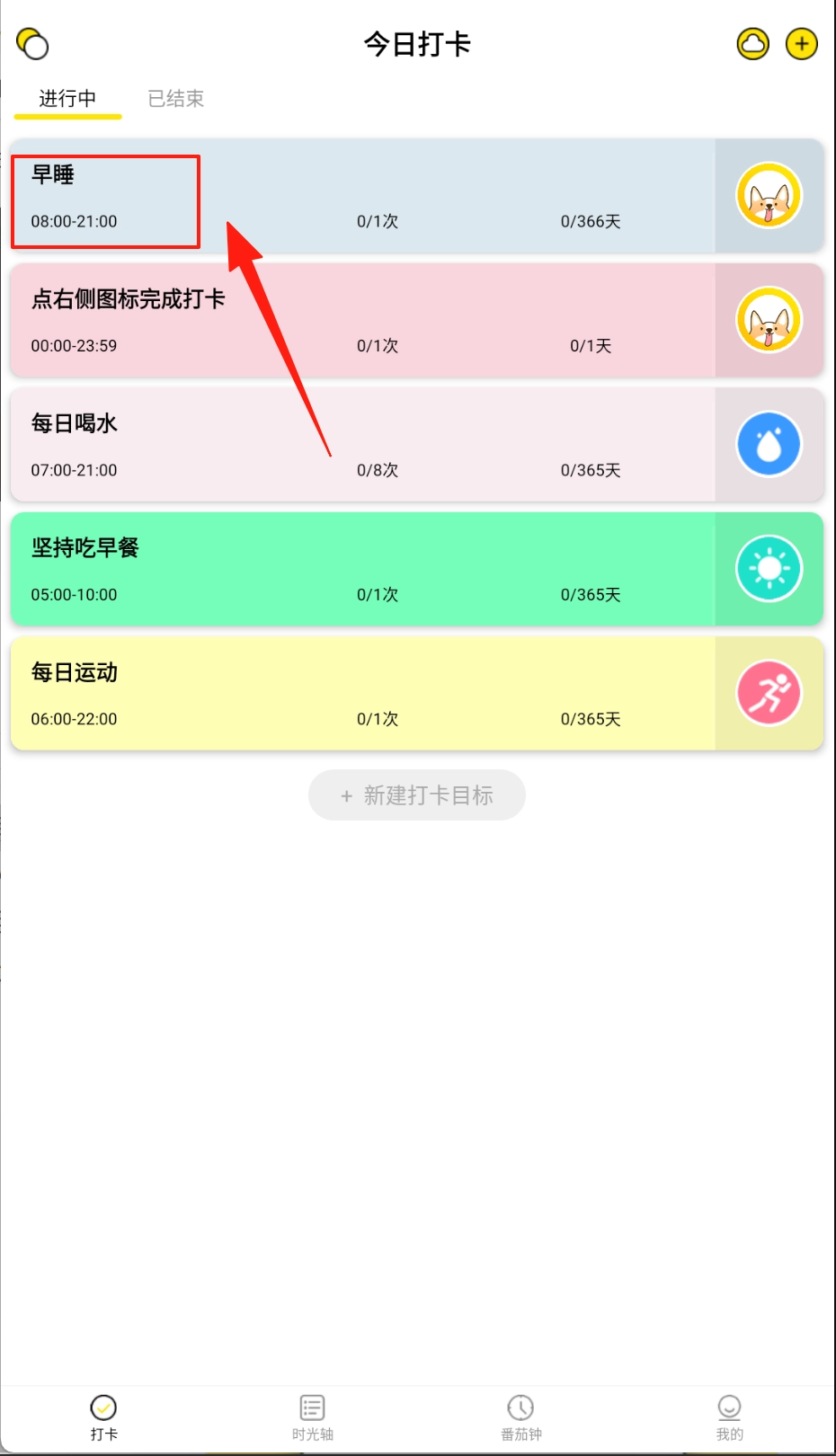Open the 早睡 check-in card
This screenshot has width=836, height=1456.
(360, 196)
